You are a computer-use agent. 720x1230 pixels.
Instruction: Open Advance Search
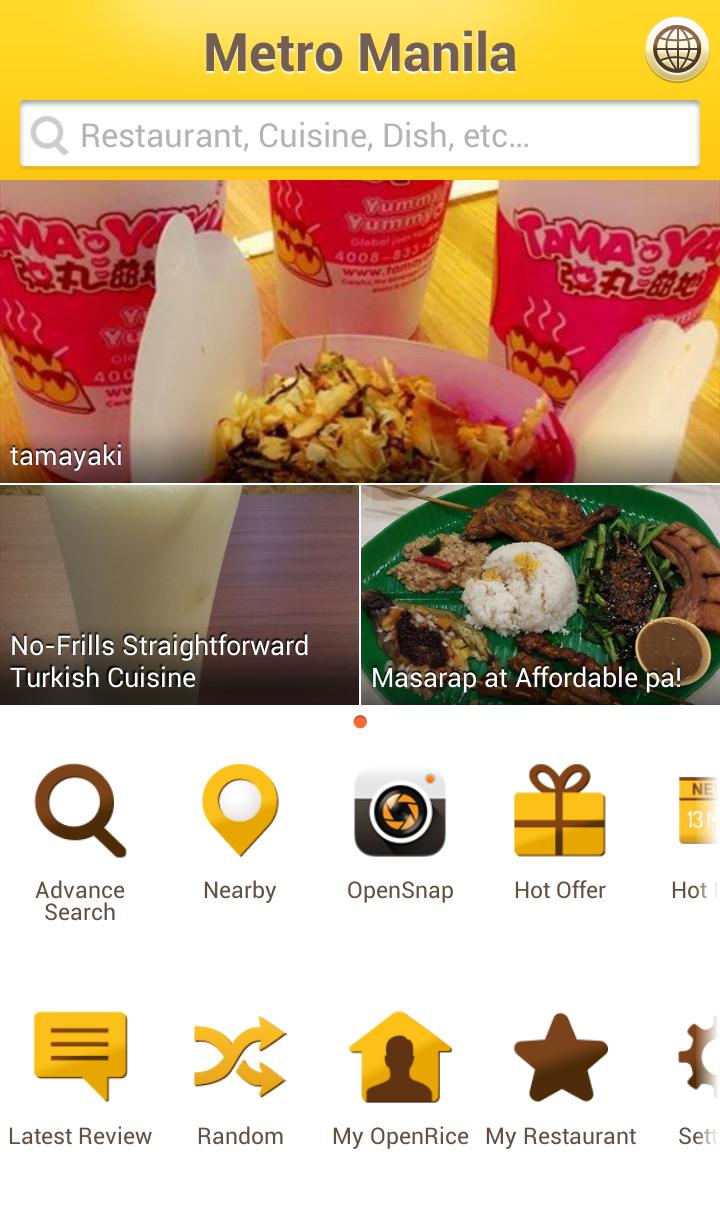[x=80, y=840]
